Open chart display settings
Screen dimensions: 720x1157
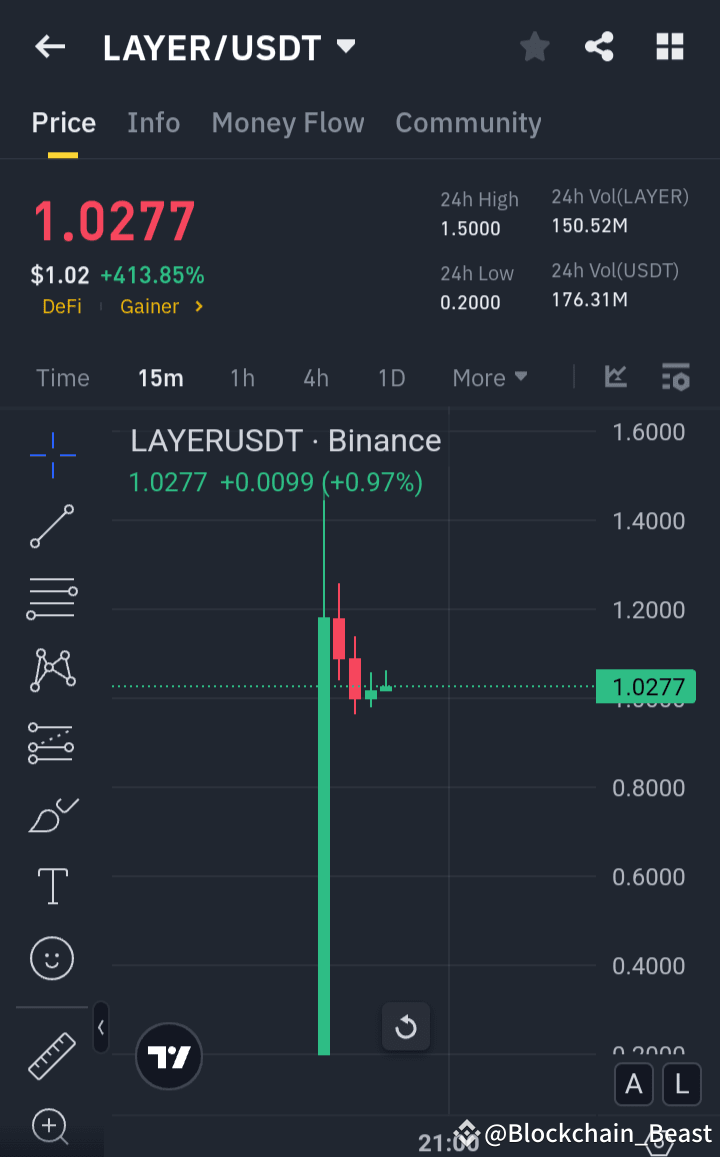pyautogui.click(x=675, y=378)
